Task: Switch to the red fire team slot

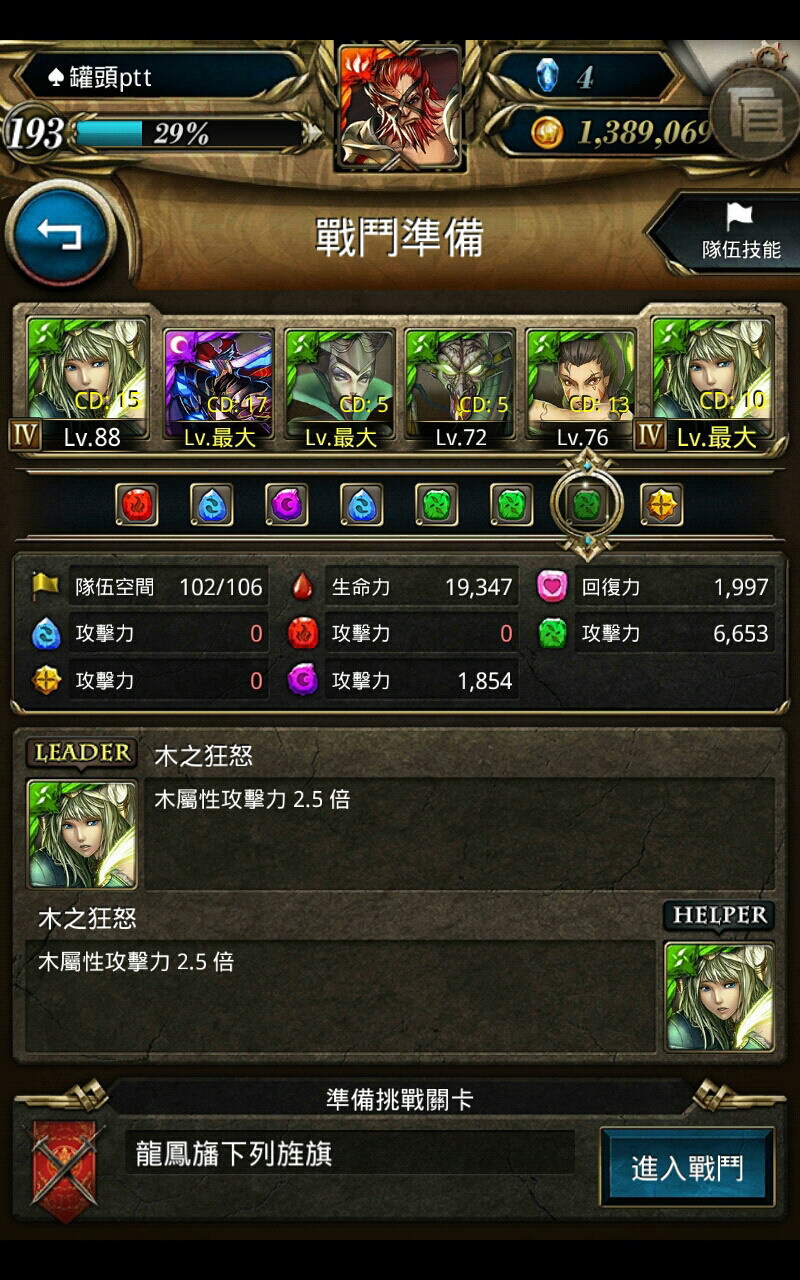Action: (x=136, y=505)
